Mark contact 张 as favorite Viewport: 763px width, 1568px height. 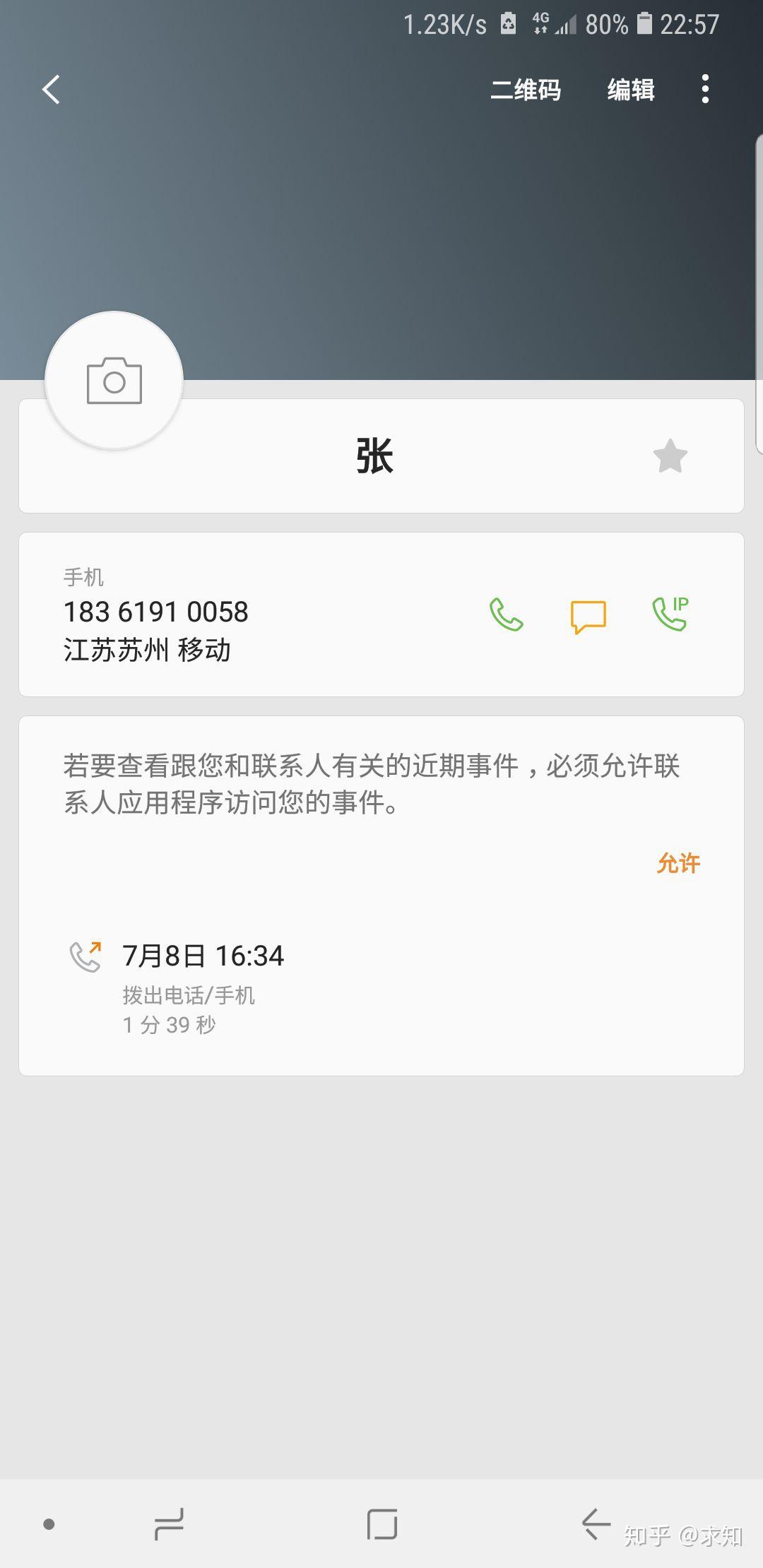670,456
